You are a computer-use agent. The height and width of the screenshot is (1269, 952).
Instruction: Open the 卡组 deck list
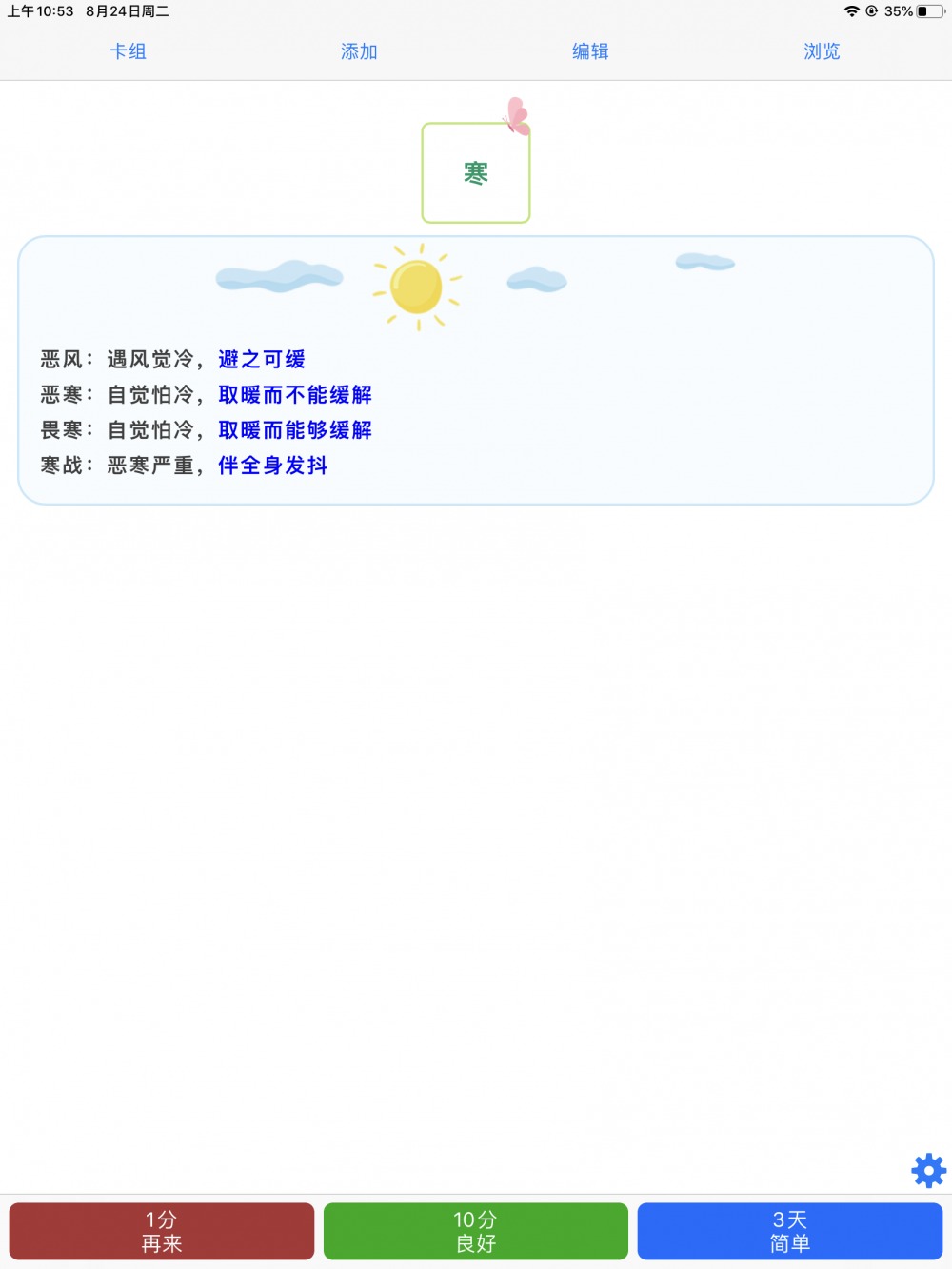point(129,51)
